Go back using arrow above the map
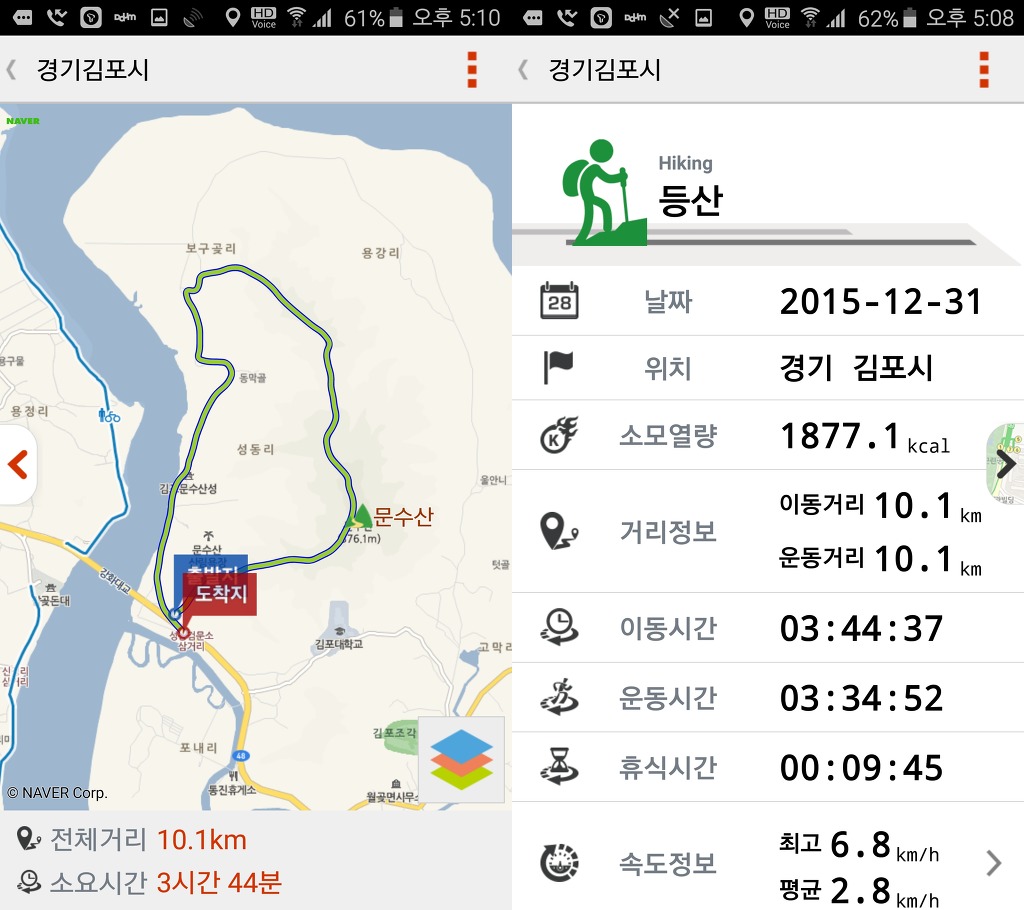The width and height of the screenshot is (1024, 910). (12, 69)
